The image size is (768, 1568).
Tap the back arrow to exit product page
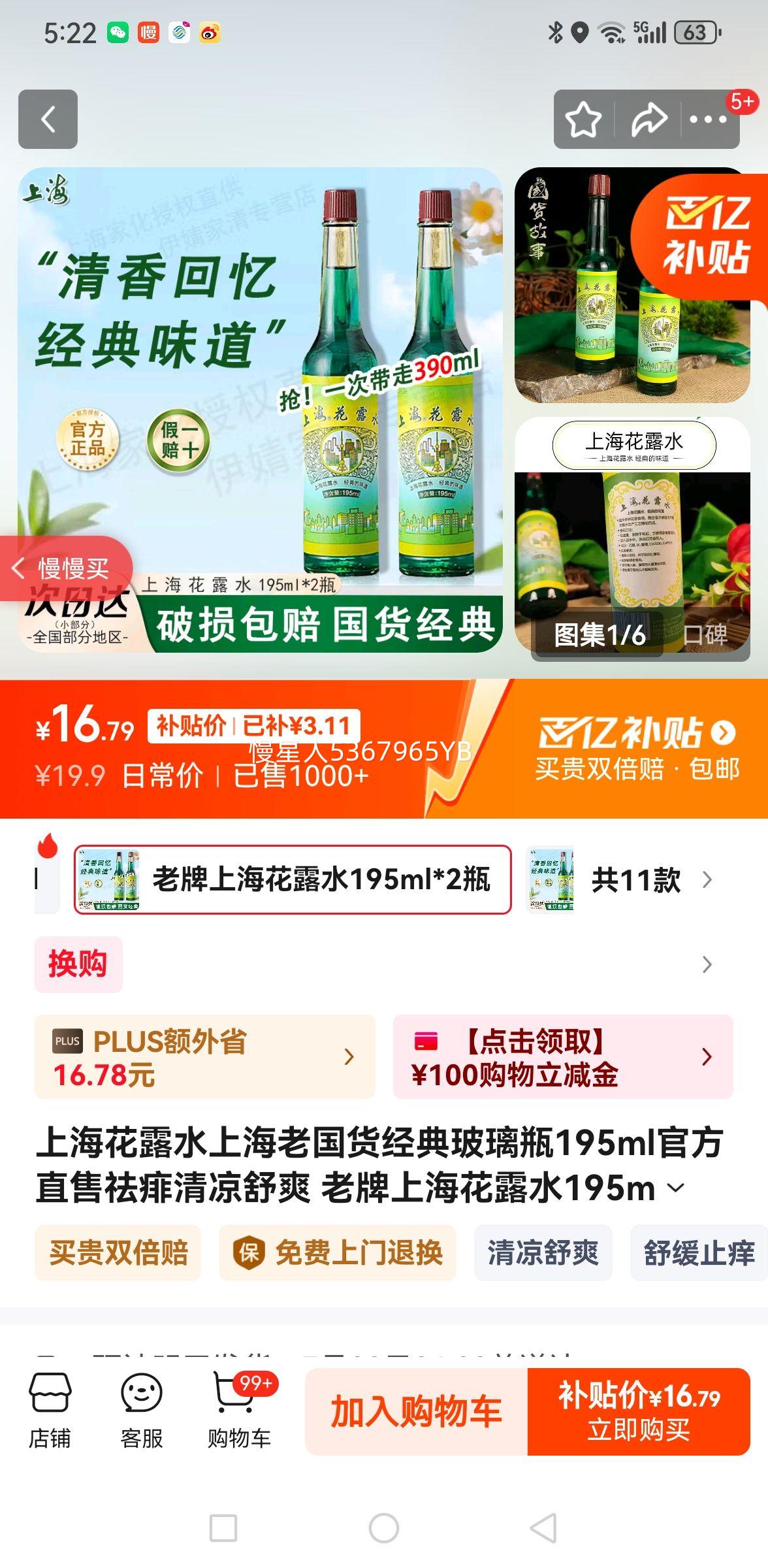tap(46, 120)
